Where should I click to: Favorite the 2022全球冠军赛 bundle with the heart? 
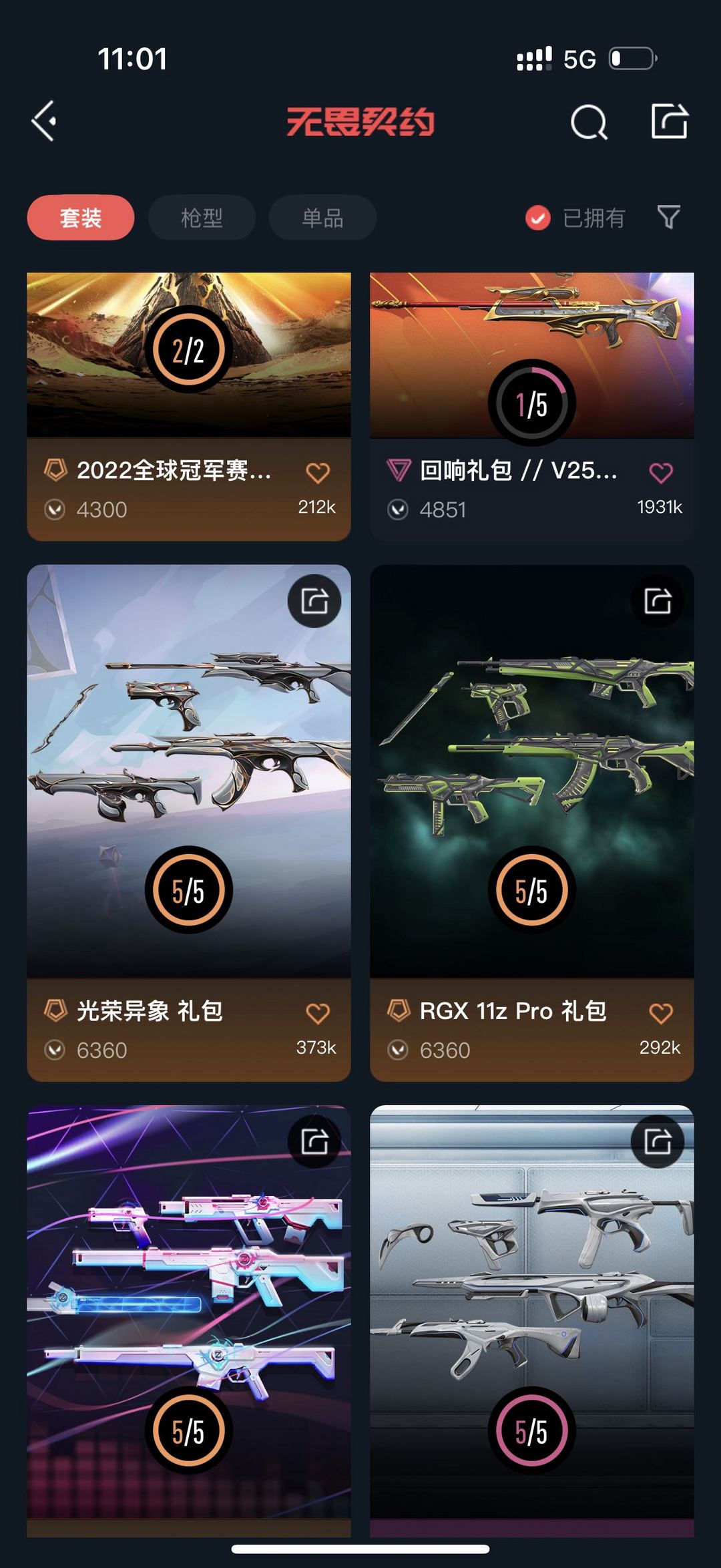point(318,473)
